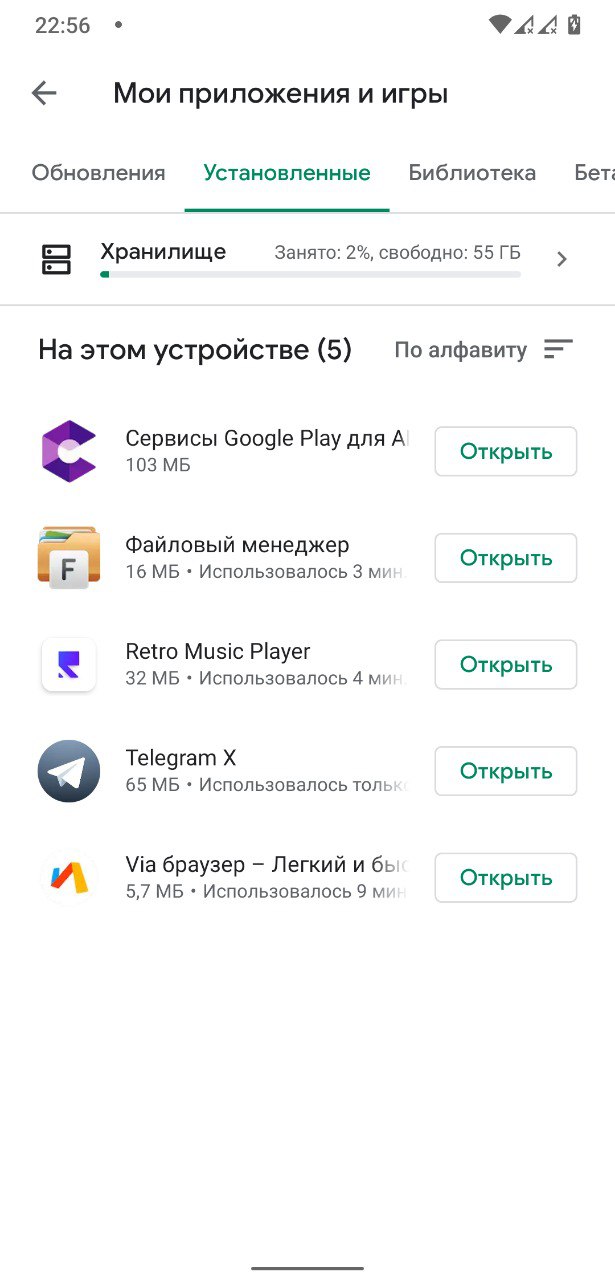Open Via браузер using Открыть
This screenshot has width=615, height=1280.
505,878
